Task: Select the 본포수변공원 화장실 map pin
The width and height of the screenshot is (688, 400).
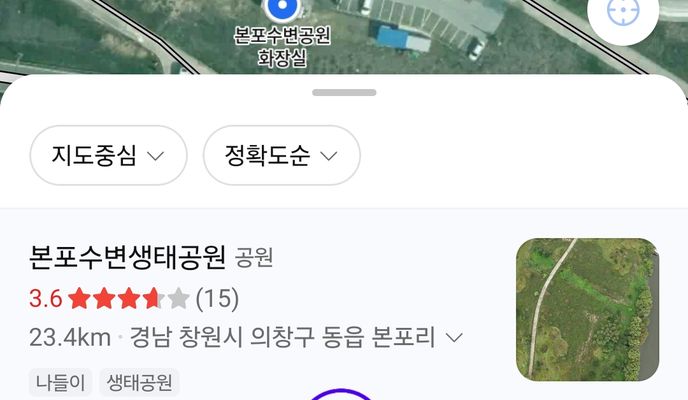Action: (x=282, y=10)
